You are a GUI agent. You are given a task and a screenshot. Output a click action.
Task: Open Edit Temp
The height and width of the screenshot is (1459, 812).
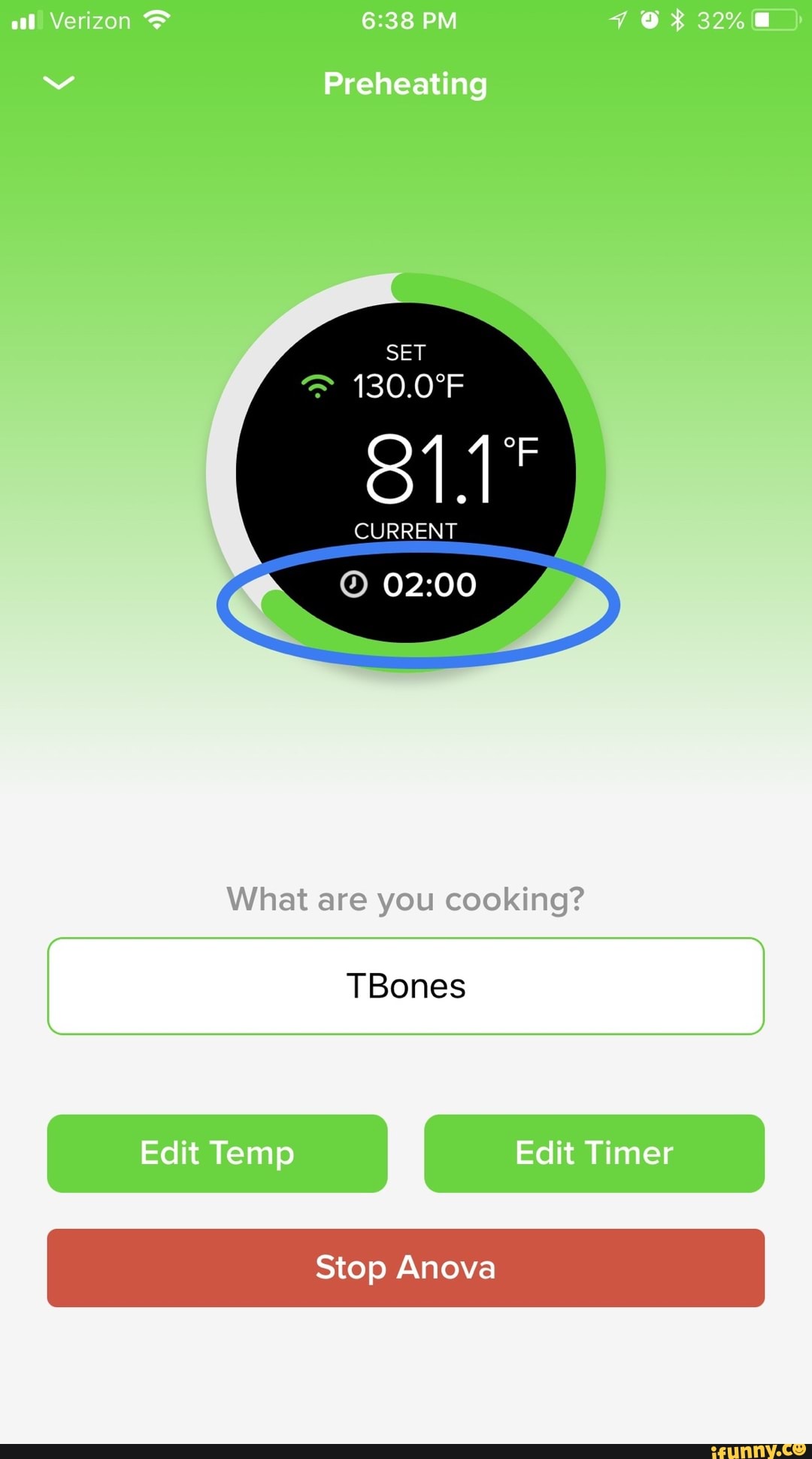pos(217,1153)
